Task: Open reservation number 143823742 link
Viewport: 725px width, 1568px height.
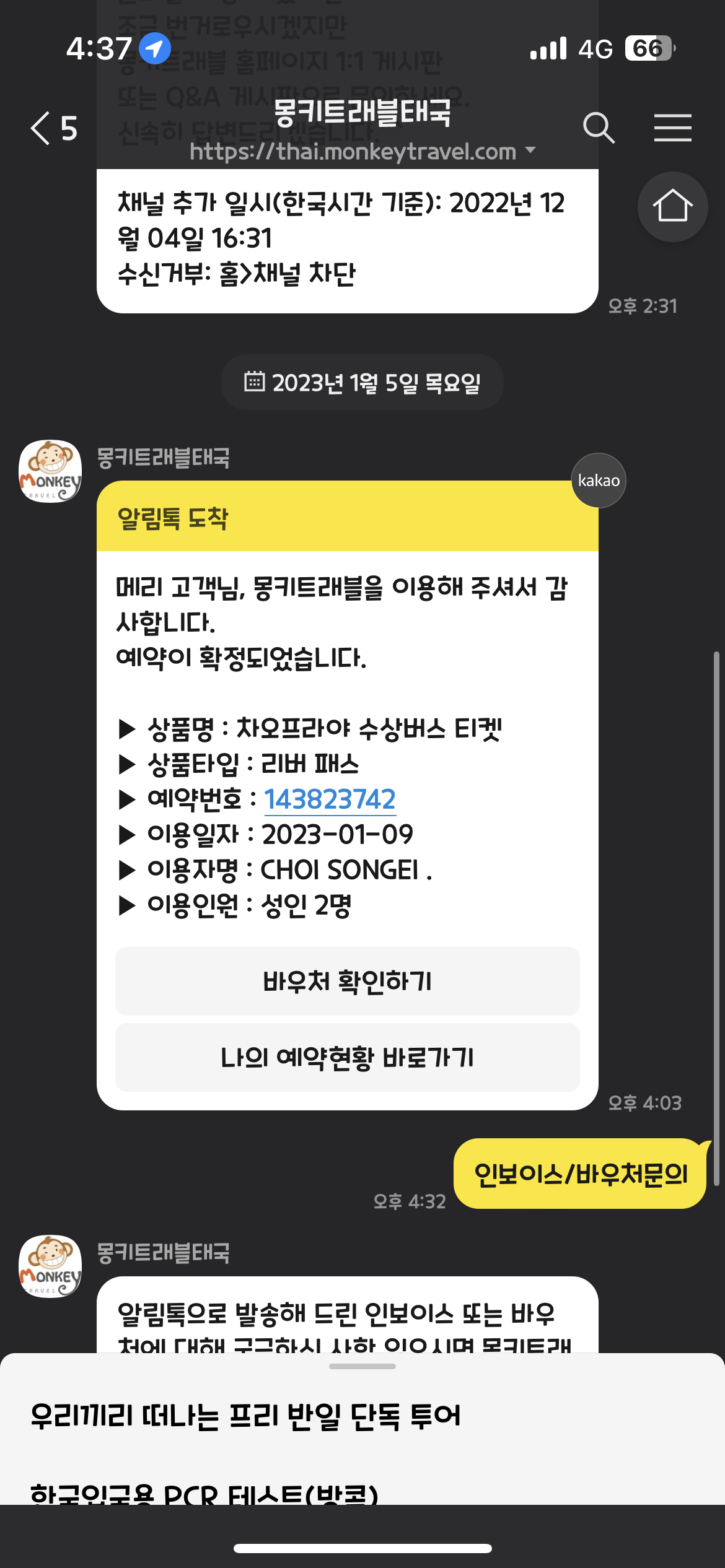Action: click(330, 799)
